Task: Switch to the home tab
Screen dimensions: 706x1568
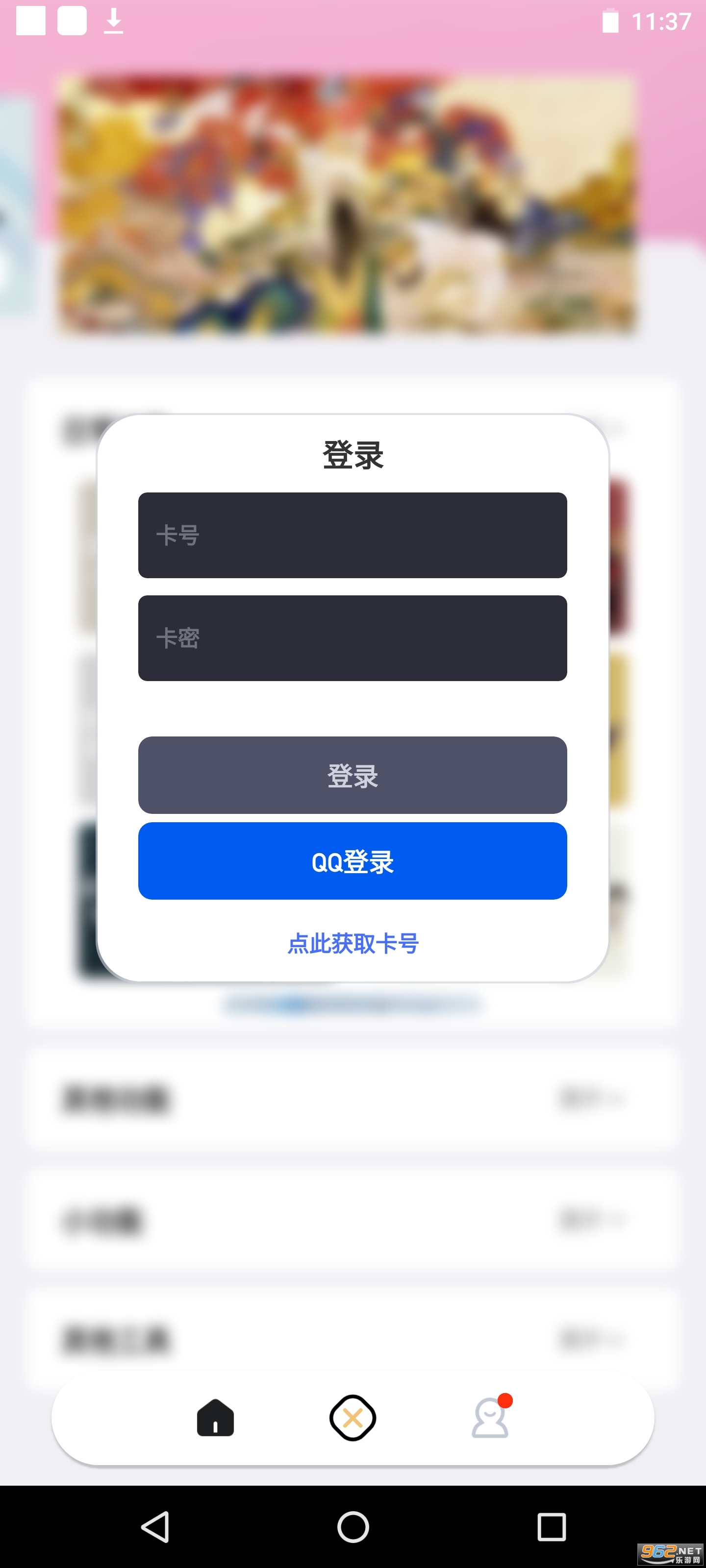Action: pos(215,1418)
